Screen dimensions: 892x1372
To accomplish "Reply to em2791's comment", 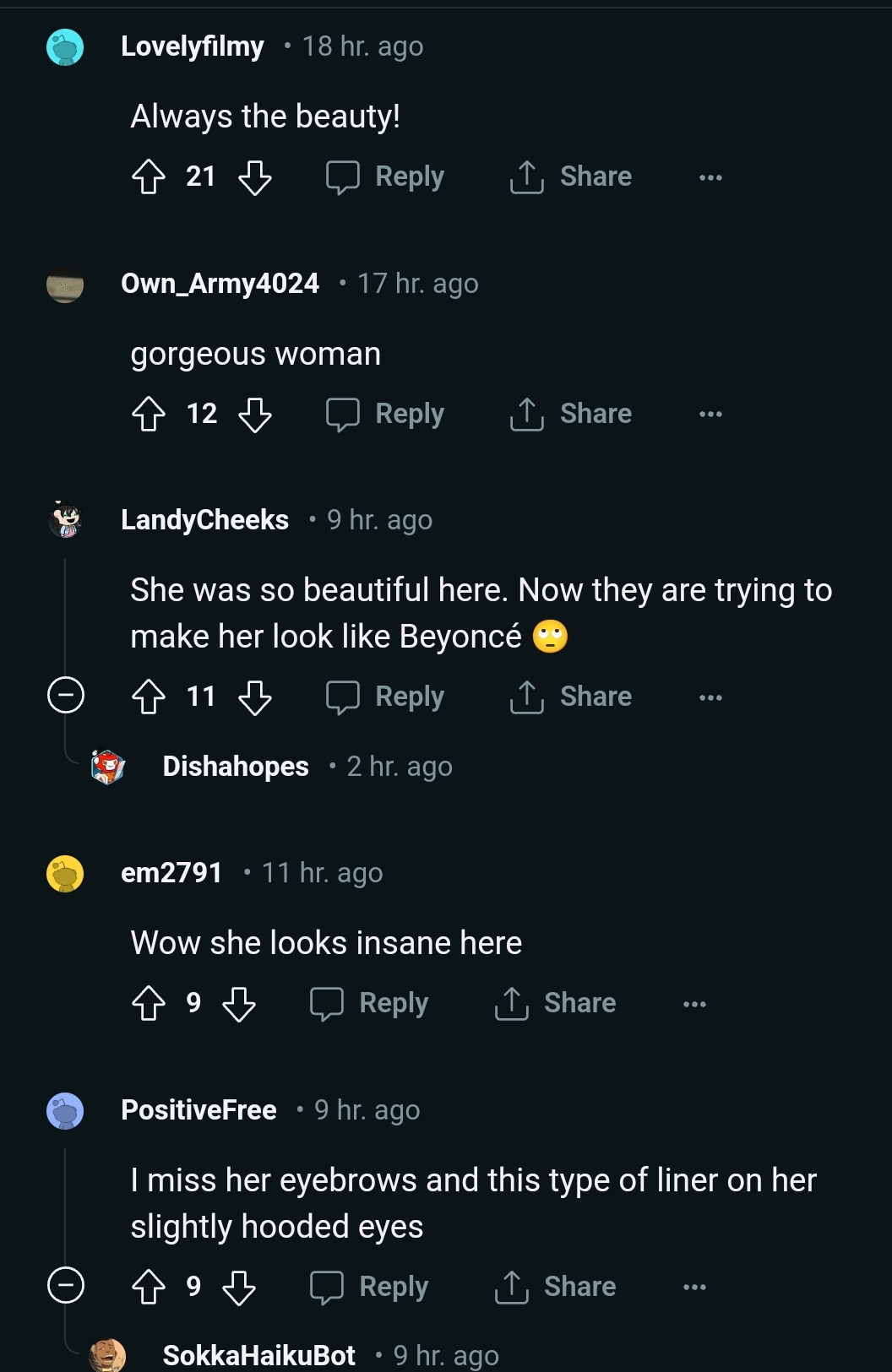I will (x=369, y=1003).
